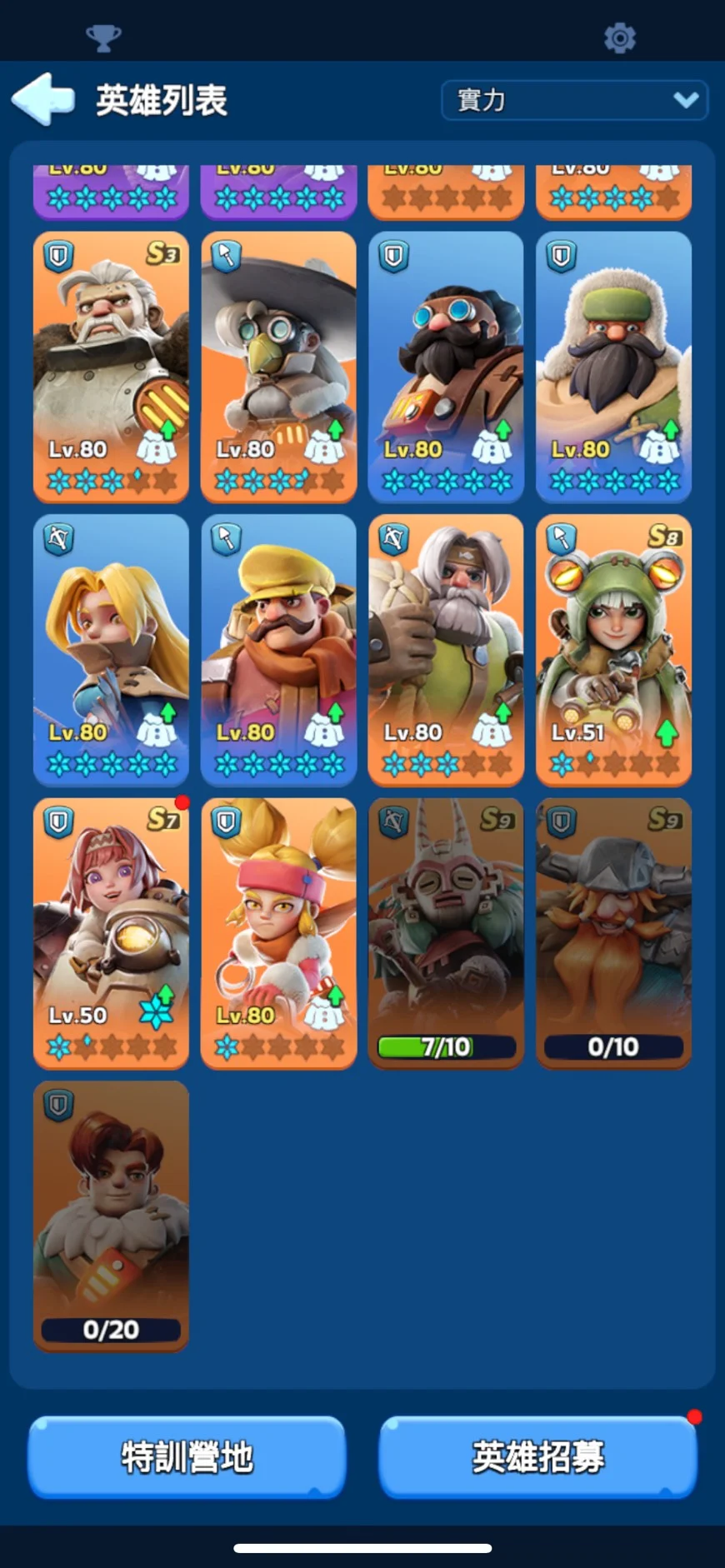The image size is (725, 1568).
Task: Select the S7 Lv.50 red-haired hero
Action: (x=111, y=934)
